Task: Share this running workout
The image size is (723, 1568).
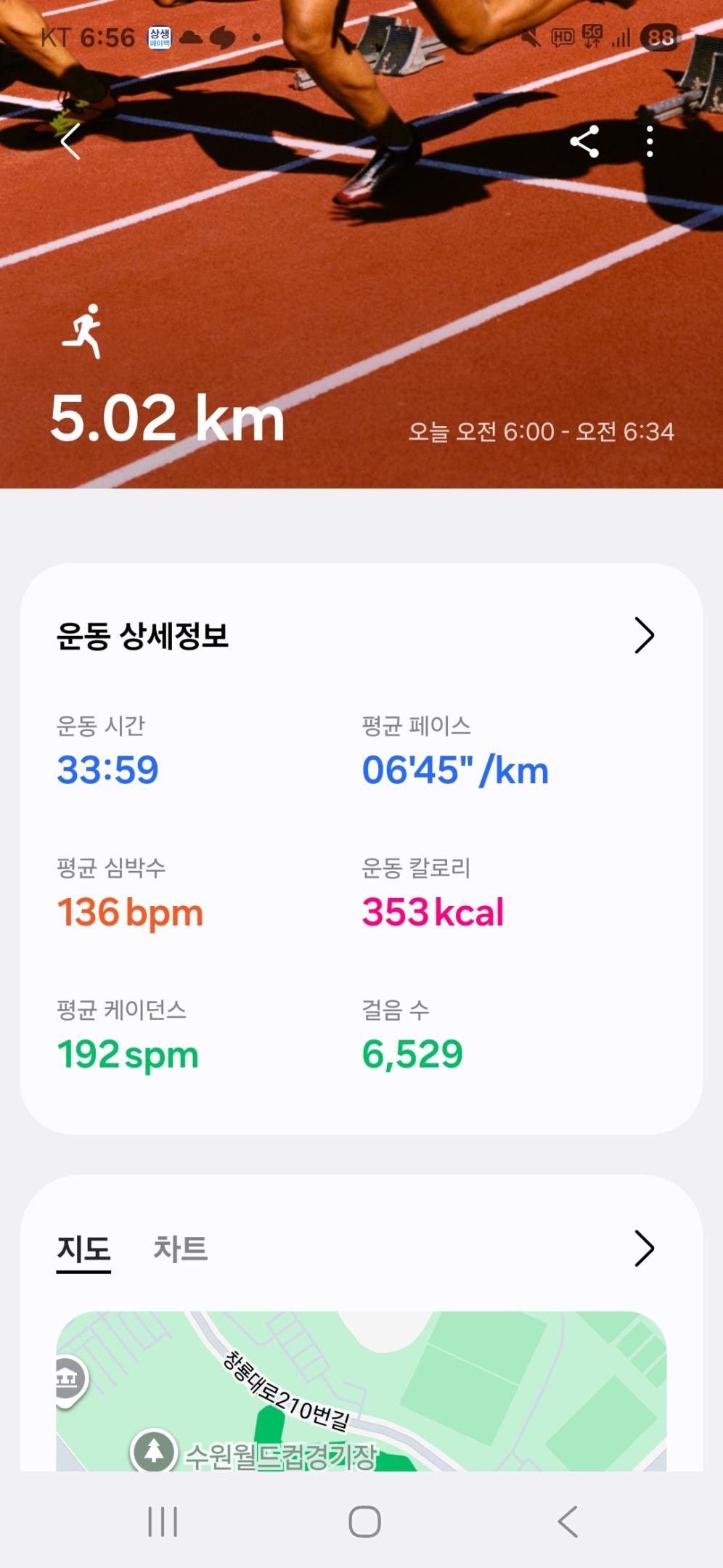Action: [x=584, y=141]
